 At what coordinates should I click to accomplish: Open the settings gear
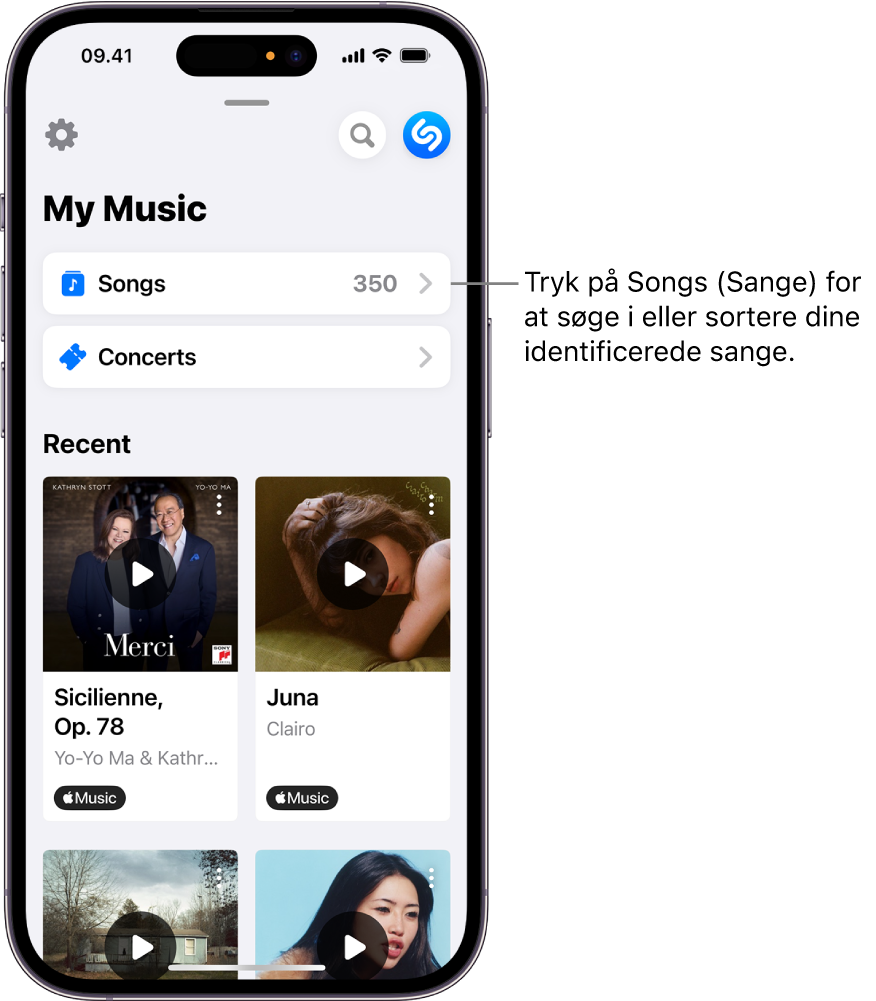(62, 135)
